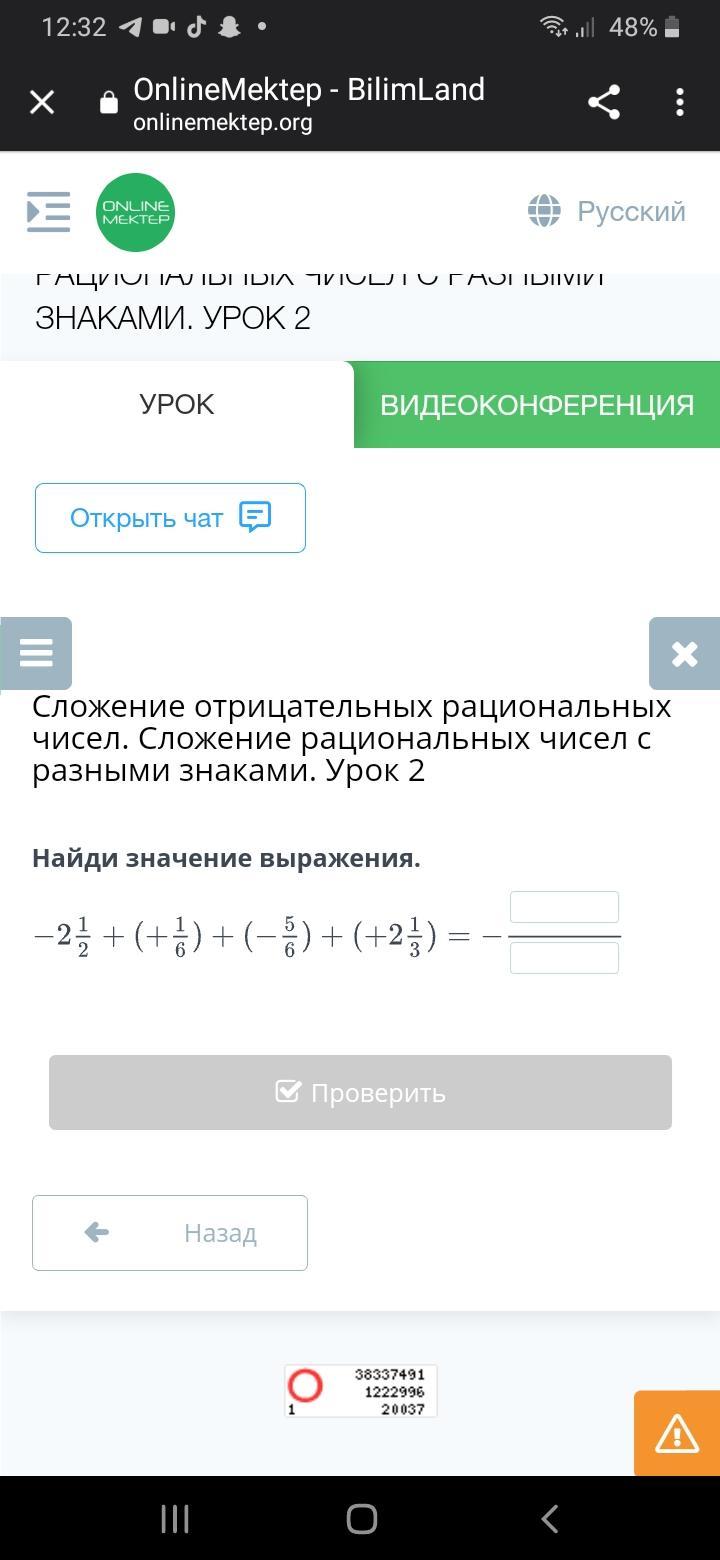Viewport: 720px width, 1560px height.
Task: Close the browser tab with X
Action: (42, 102)
